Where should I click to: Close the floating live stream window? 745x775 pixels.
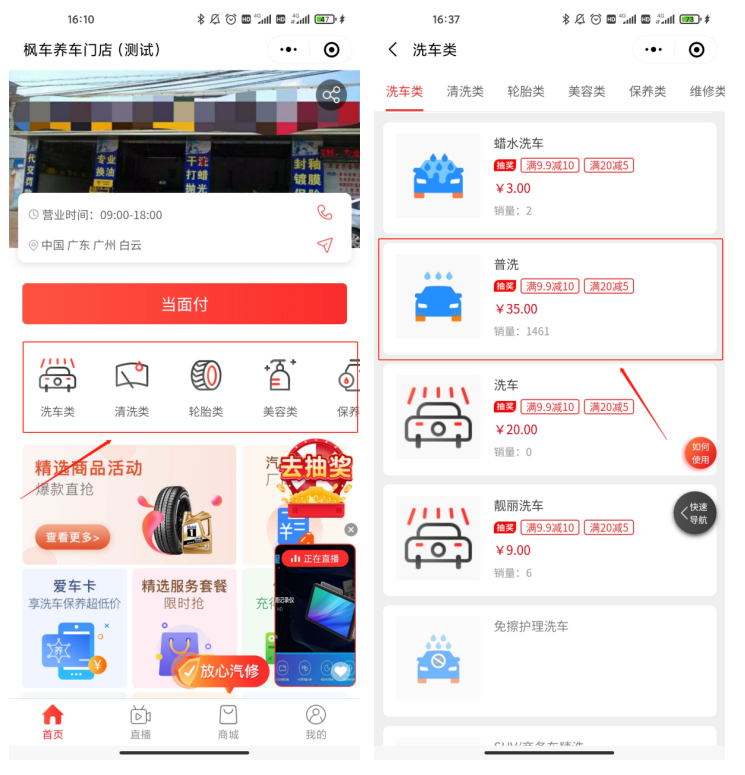(x=351, y=529)
